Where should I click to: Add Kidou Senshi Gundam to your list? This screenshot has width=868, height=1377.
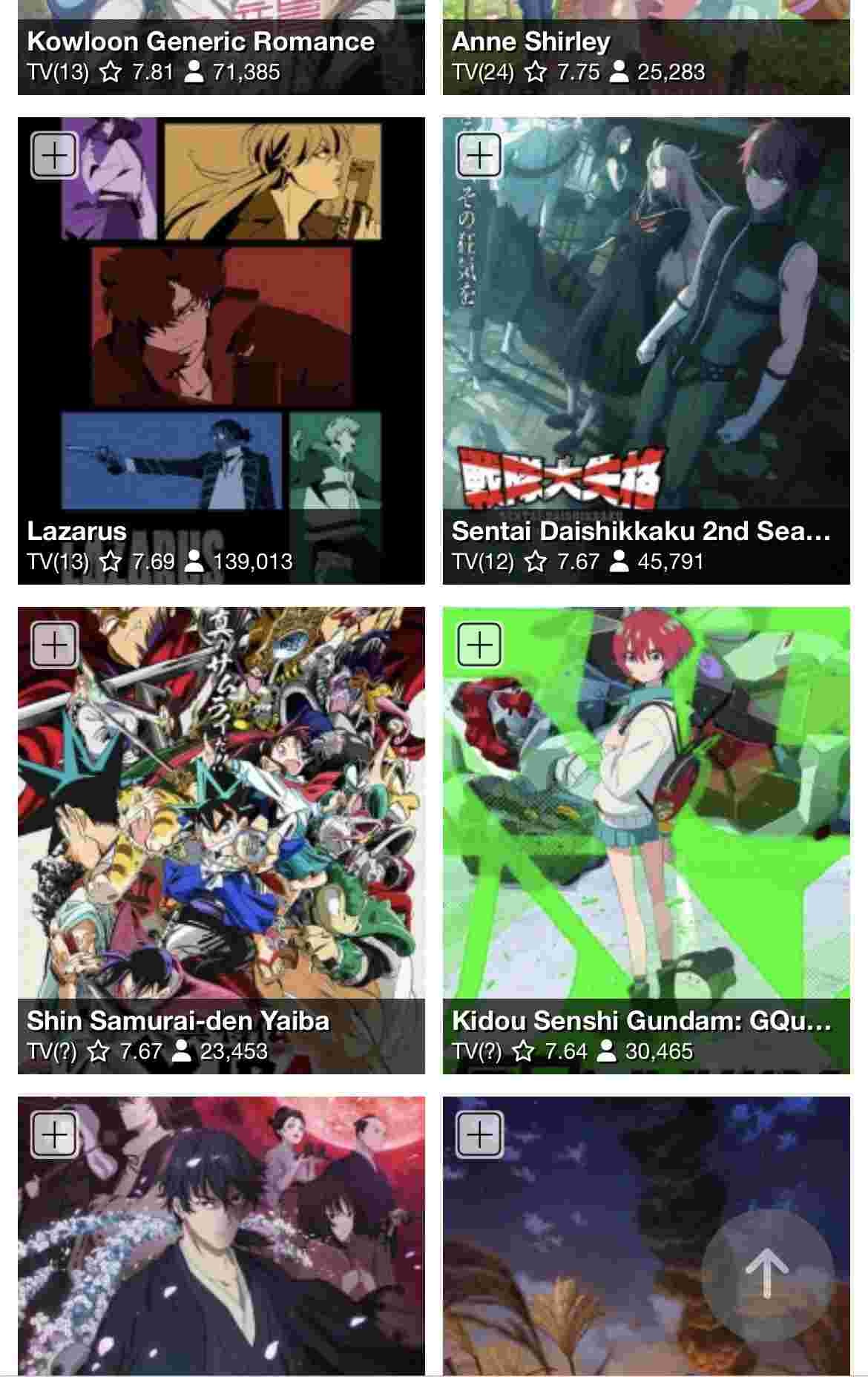pos(479,645)
